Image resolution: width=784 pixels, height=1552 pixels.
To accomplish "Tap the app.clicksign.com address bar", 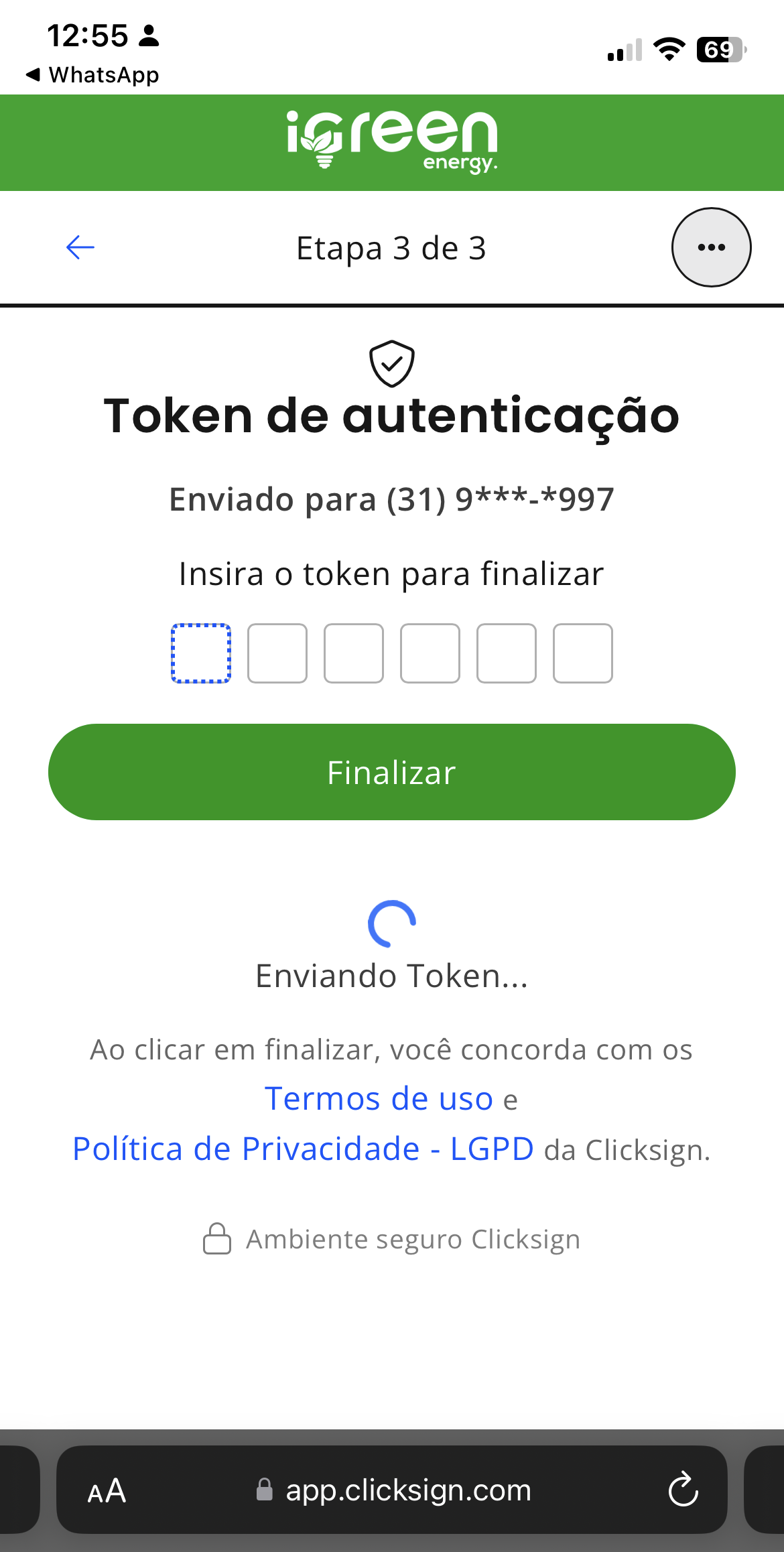I will 408,1490.
